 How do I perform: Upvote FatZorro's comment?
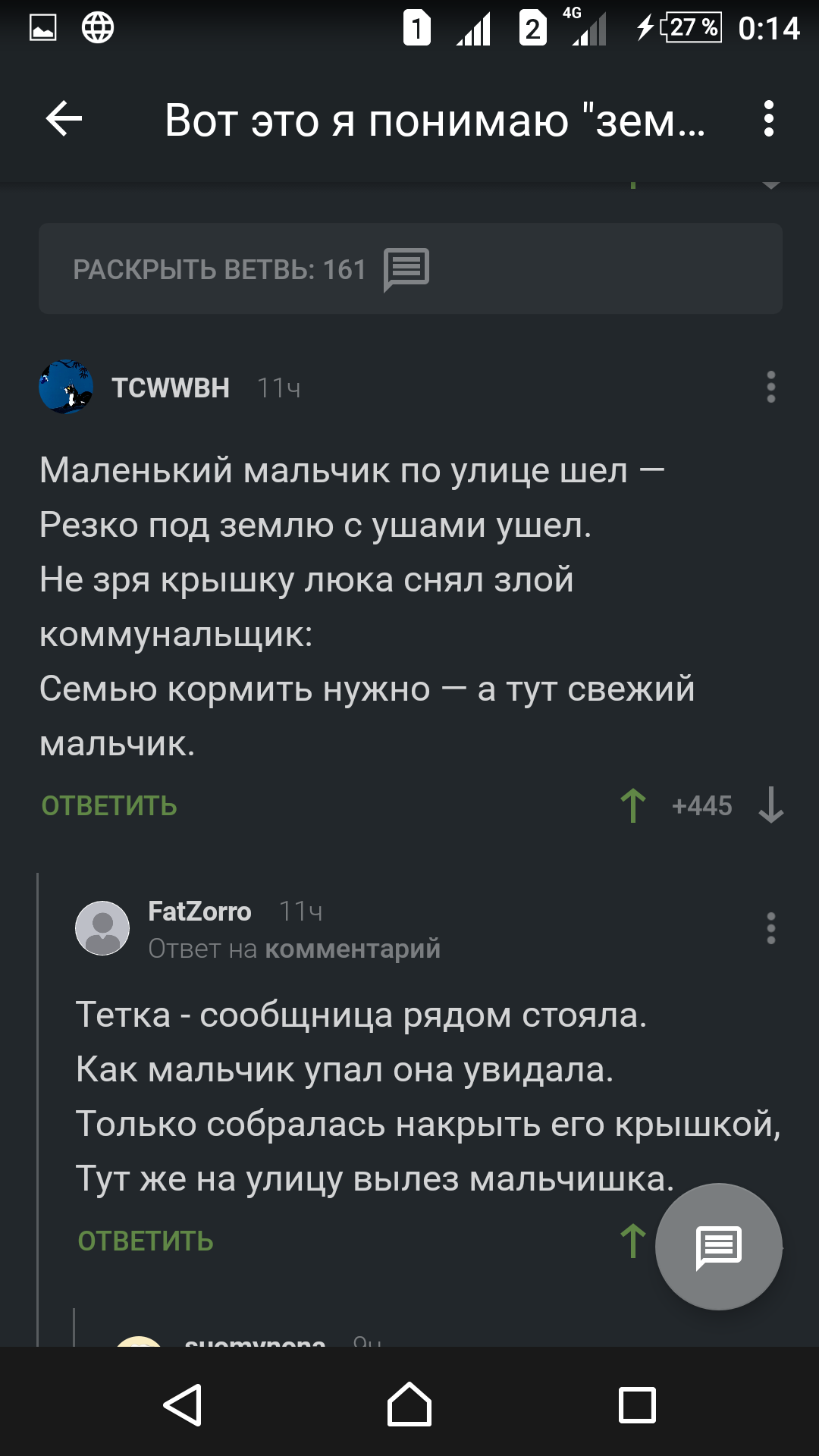pos(632,1241)
